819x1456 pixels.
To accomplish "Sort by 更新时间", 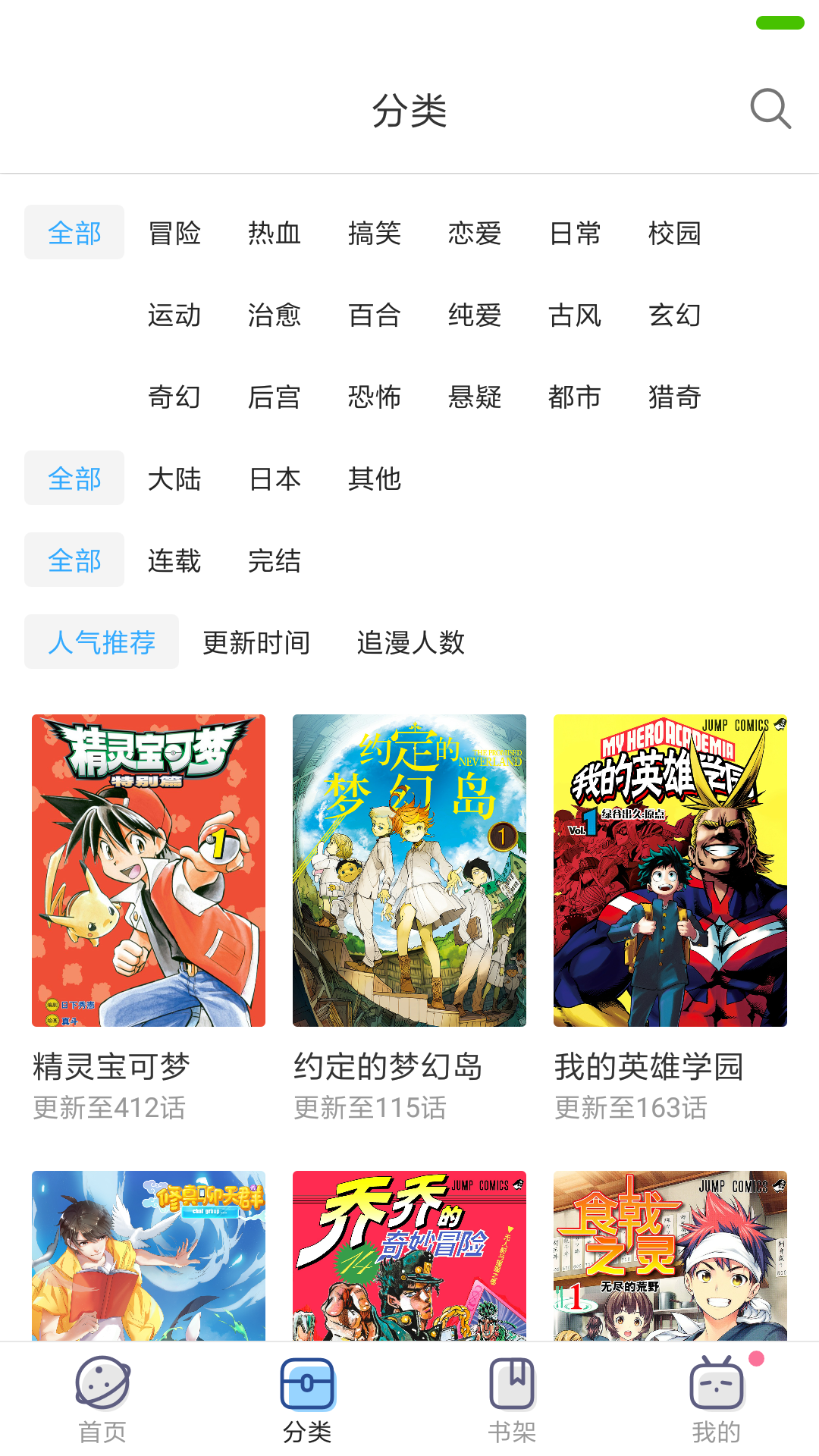I will [256, 642].
